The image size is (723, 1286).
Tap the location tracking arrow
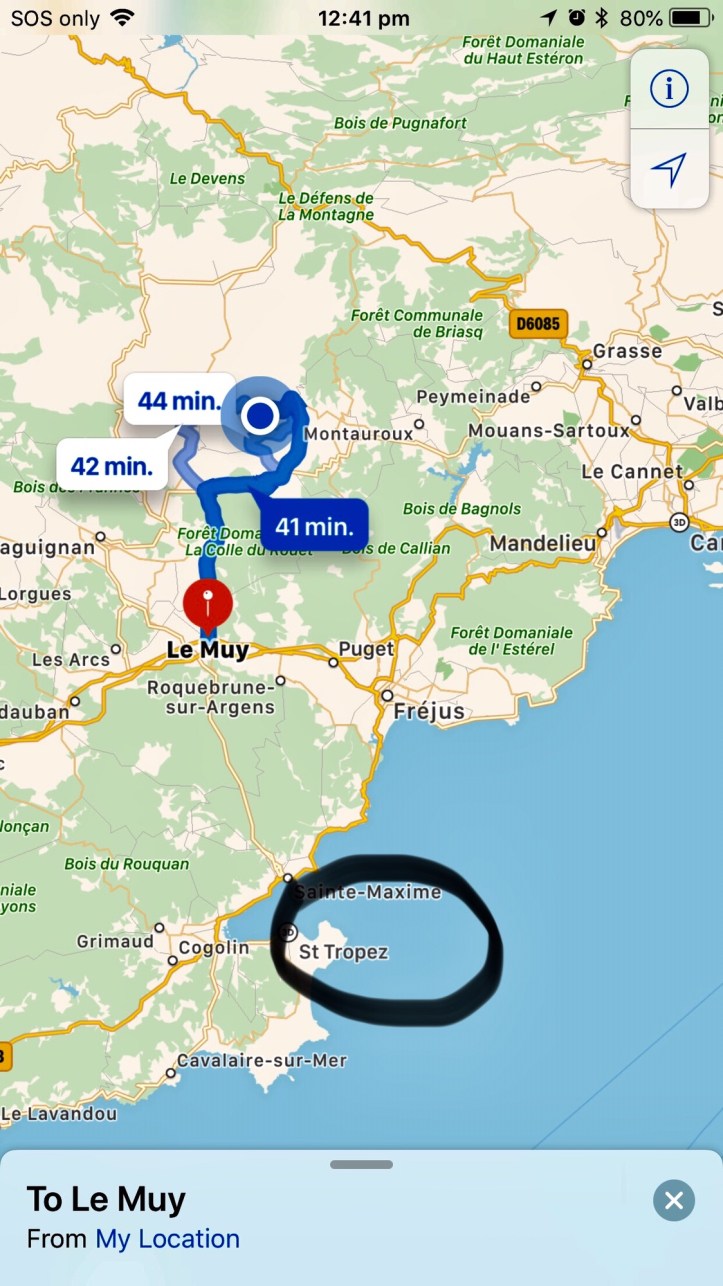pos(669,169)
